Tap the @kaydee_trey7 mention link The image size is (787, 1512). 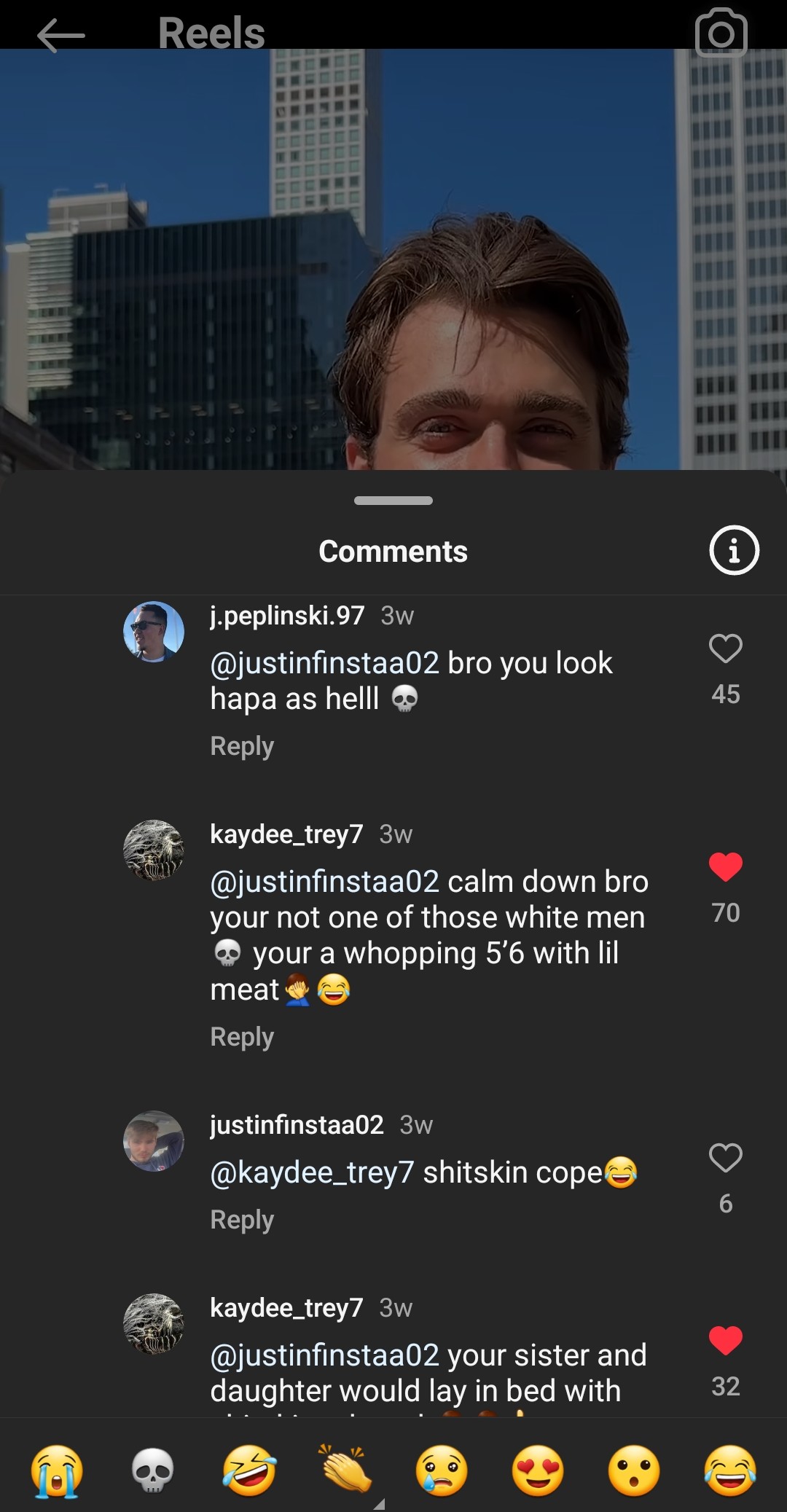(x=312, y=1172)
